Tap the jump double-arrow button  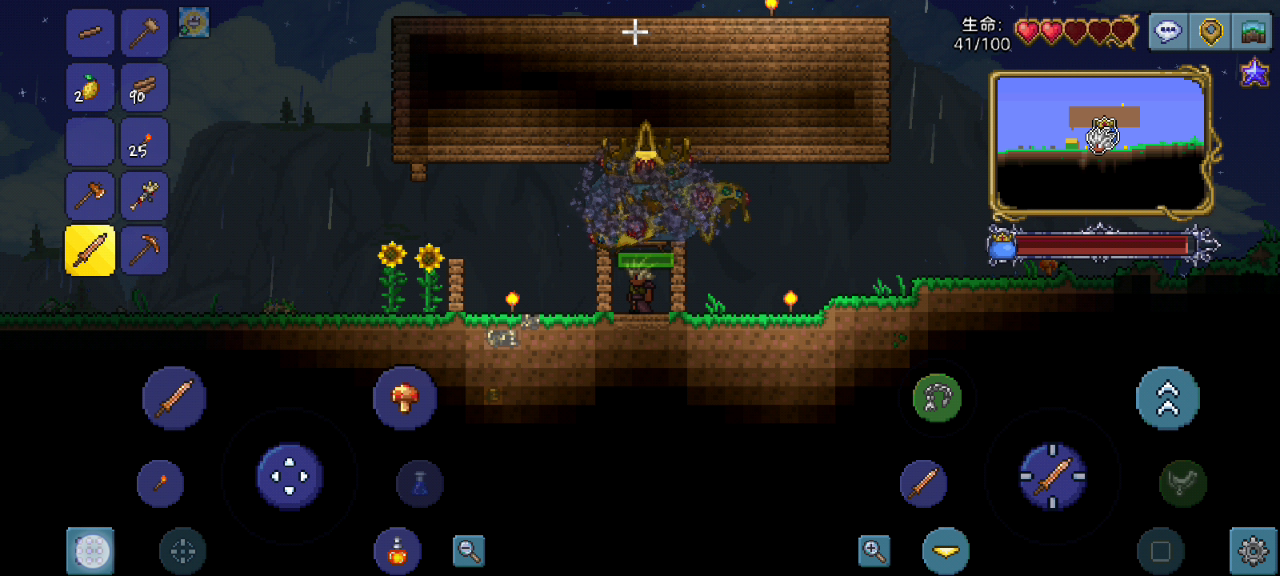(x=1167, y=398)
